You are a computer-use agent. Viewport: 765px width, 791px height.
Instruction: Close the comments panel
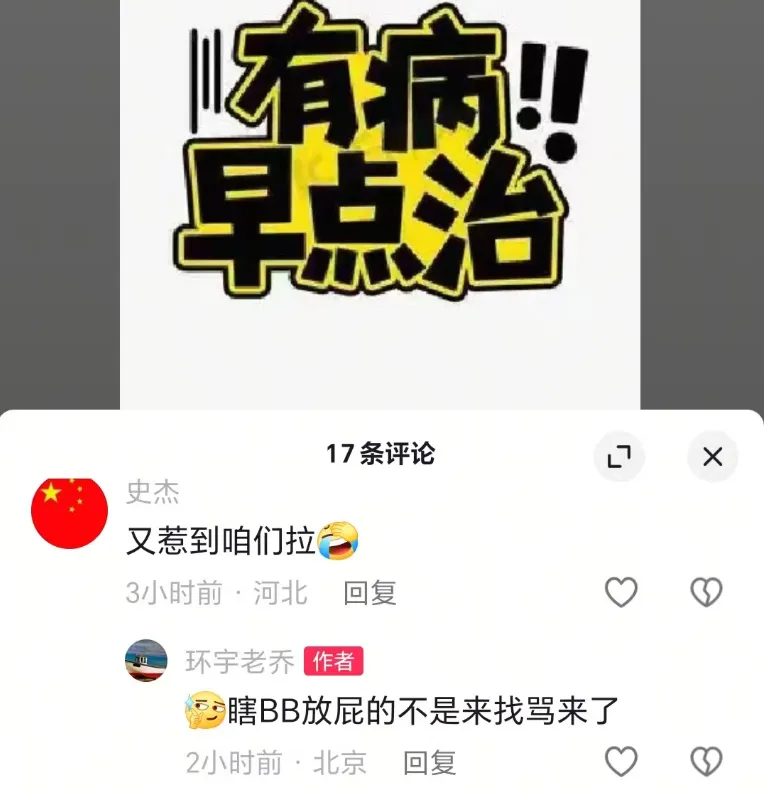[712, 457]
